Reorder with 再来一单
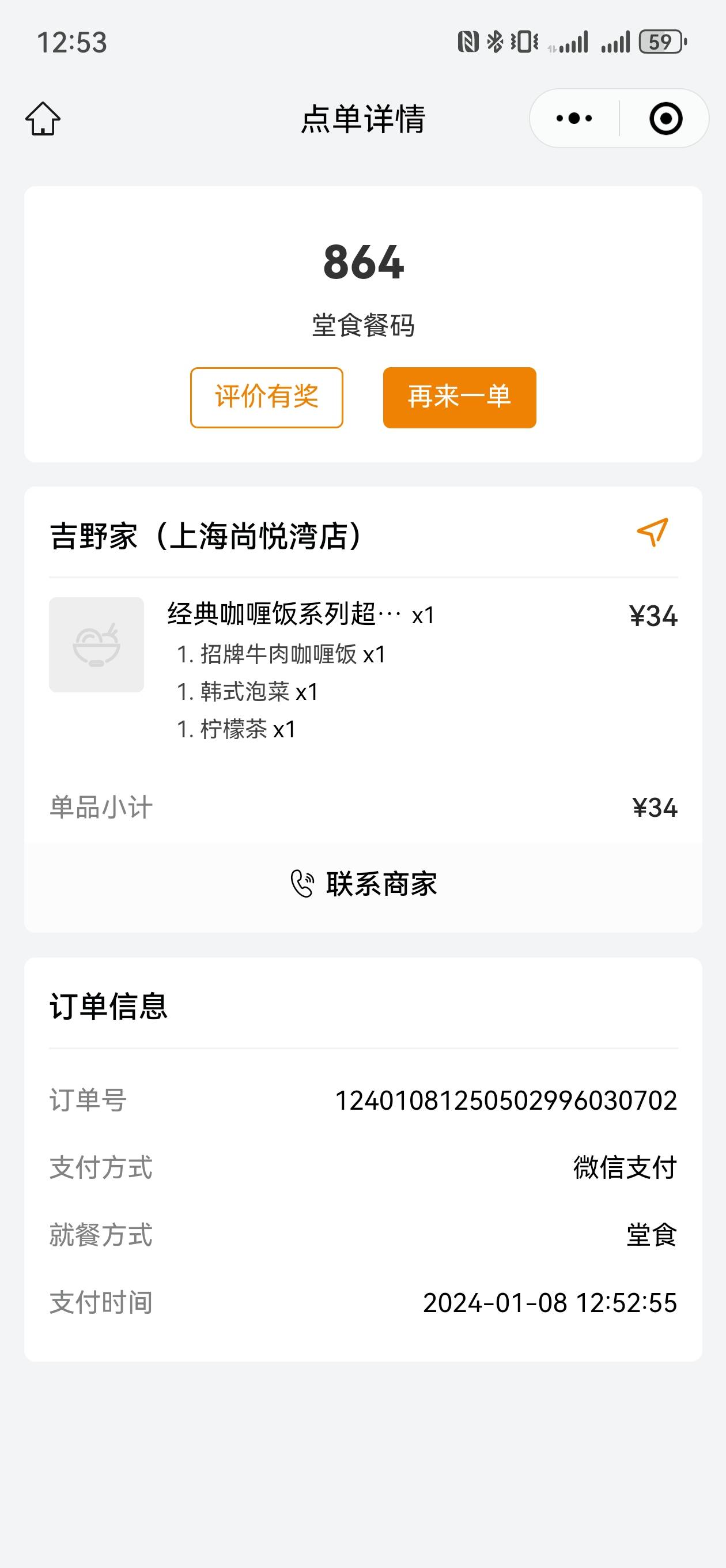Image resolution: width=726 pixels, height=1568 pixels. [459, 398]
